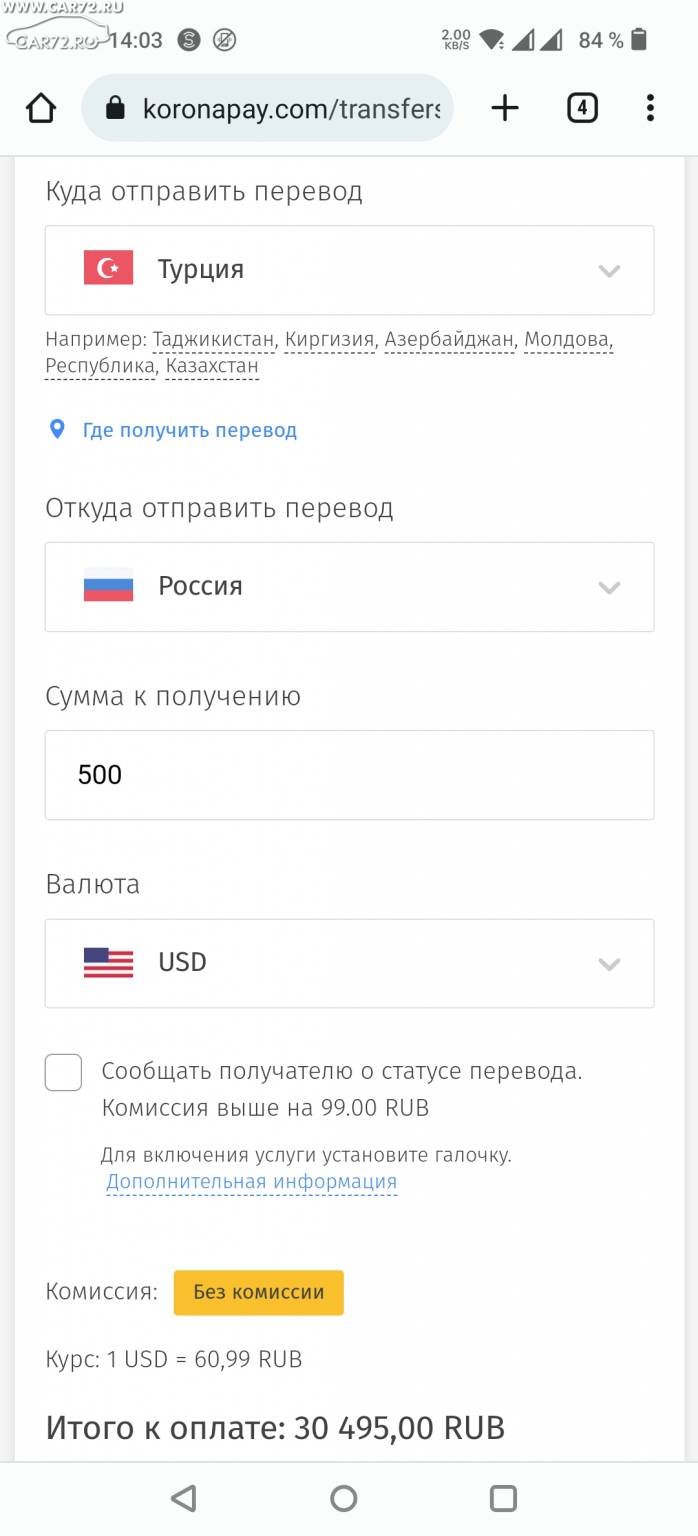698x1536 pixels.
Task: Select the Таджикистан suggestion link
Action: pos(213,340)
